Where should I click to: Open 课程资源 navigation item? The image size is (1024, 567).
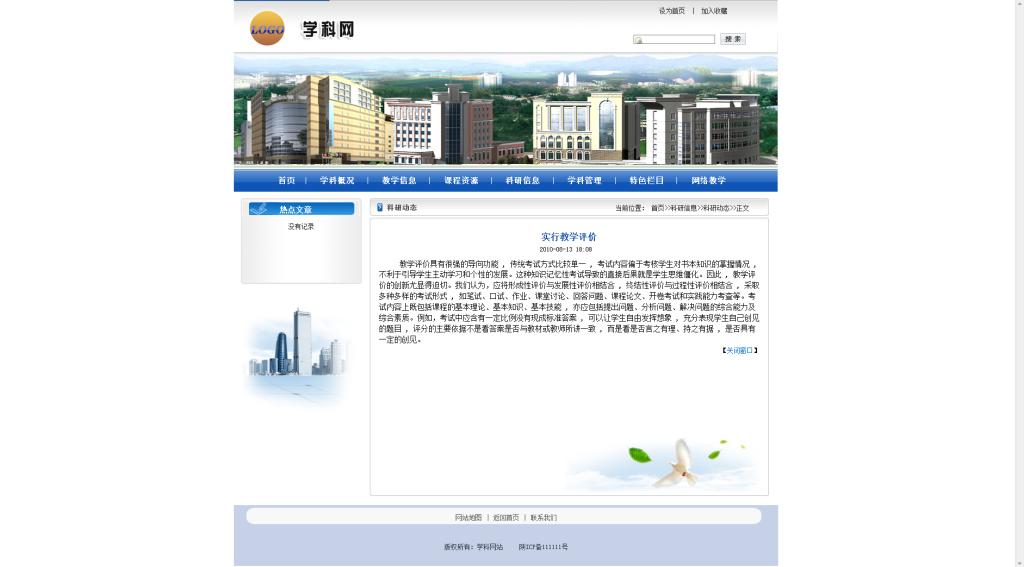coord(461,181)
